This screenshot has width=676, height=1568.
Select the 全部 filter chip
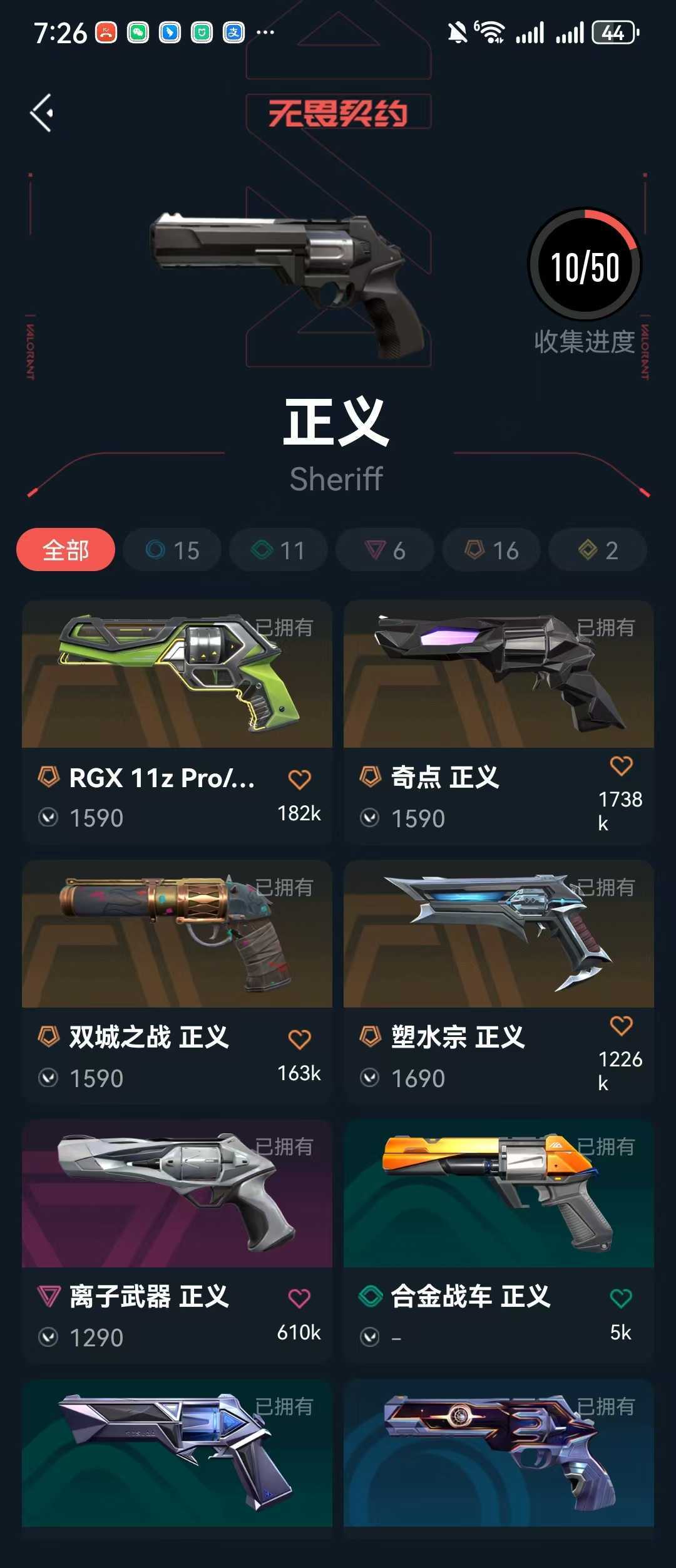tap(66, 550)
